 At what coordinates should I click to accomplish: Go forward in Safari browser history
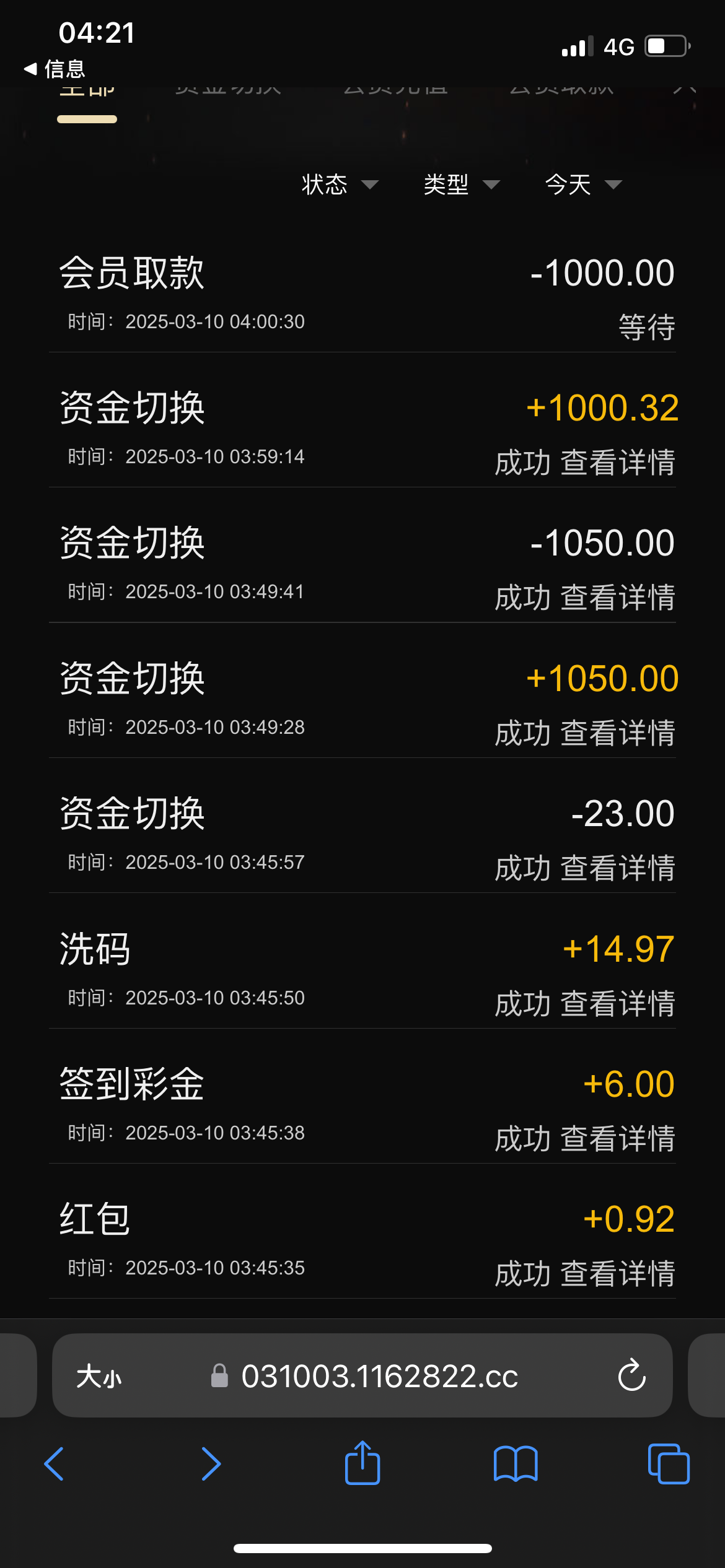coord(211,1464)
